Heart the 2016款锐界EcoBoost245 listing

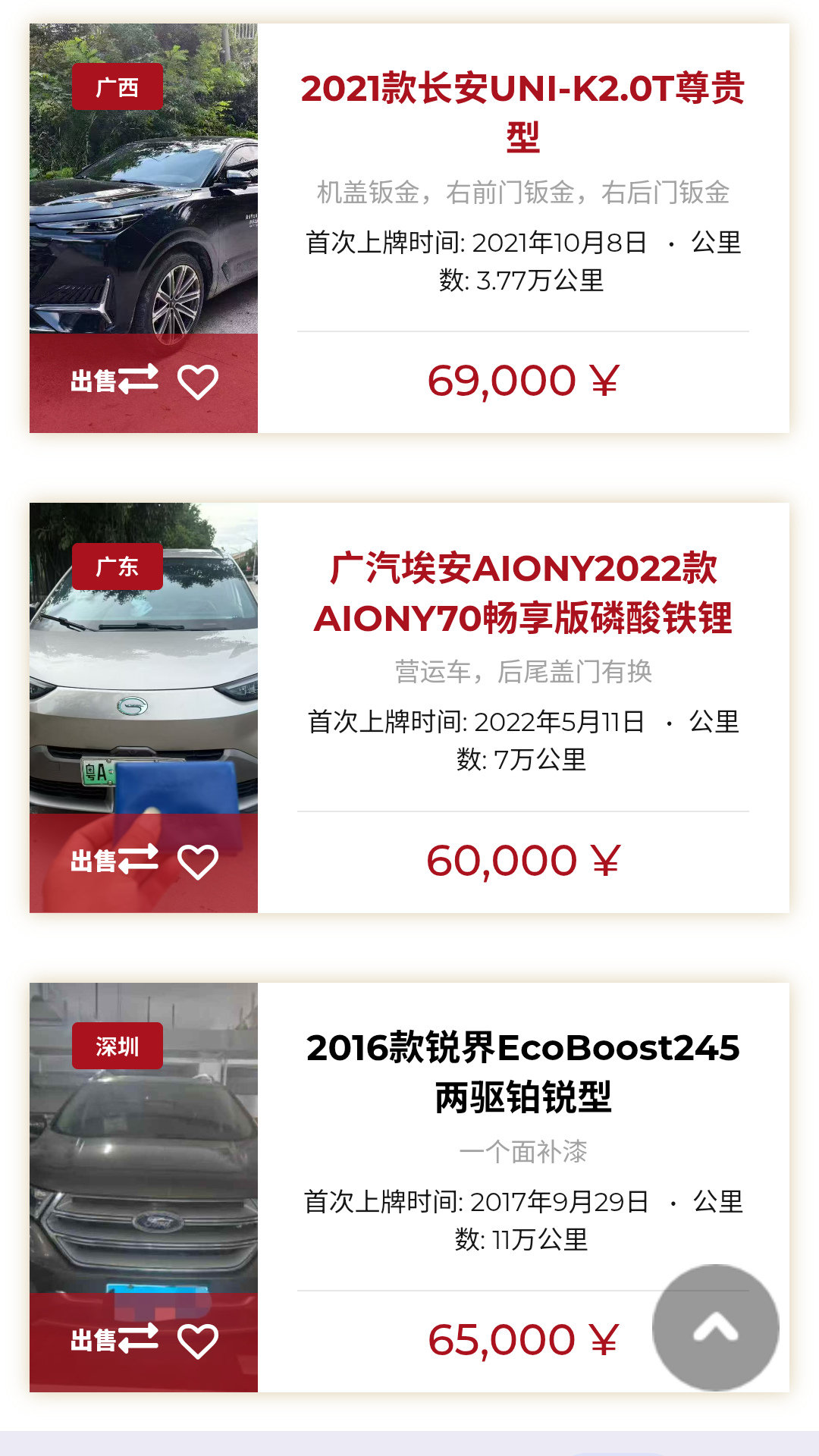click(x=198, y=1341)
